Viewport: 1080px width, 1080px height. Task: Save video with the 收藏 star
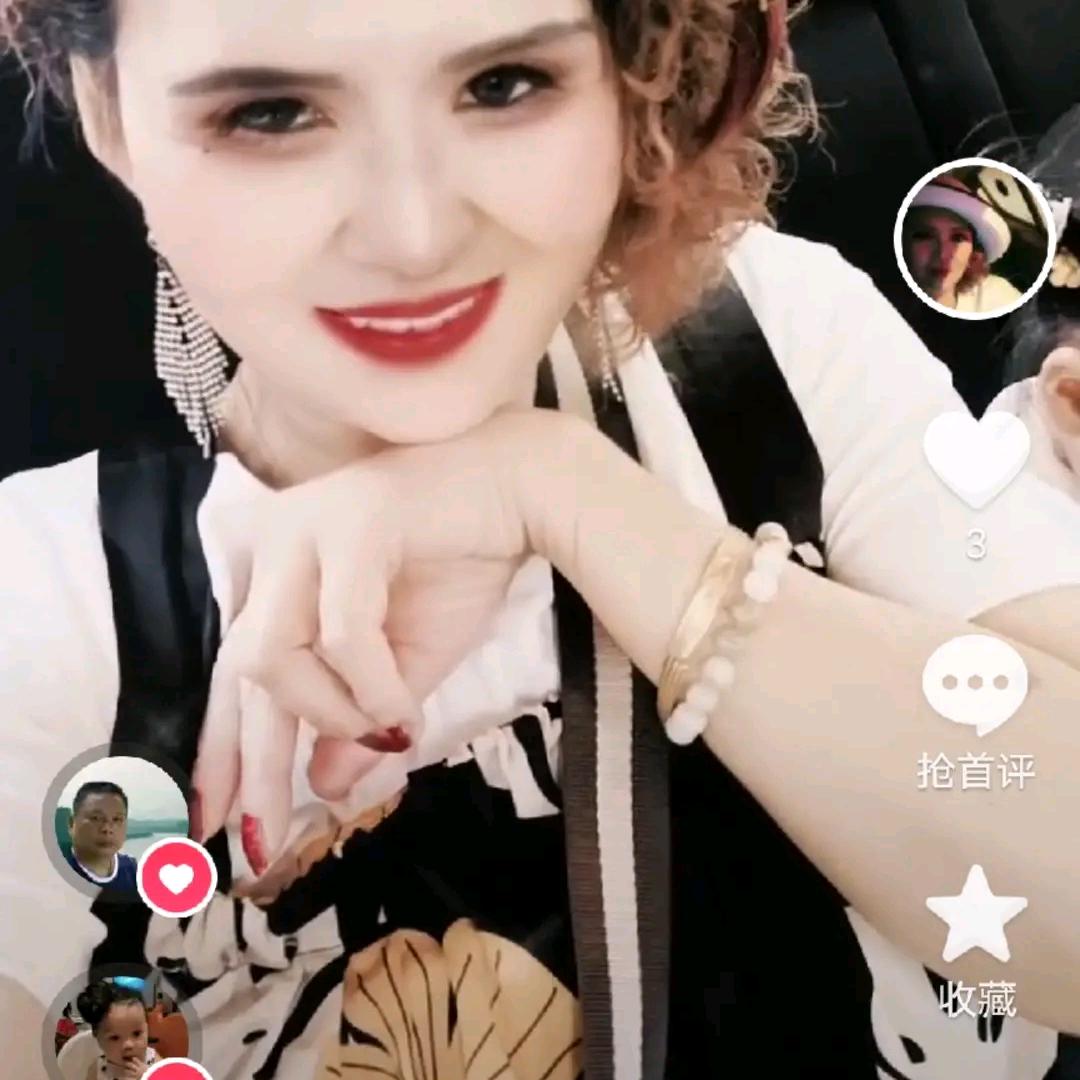click(x=976, y=914)
